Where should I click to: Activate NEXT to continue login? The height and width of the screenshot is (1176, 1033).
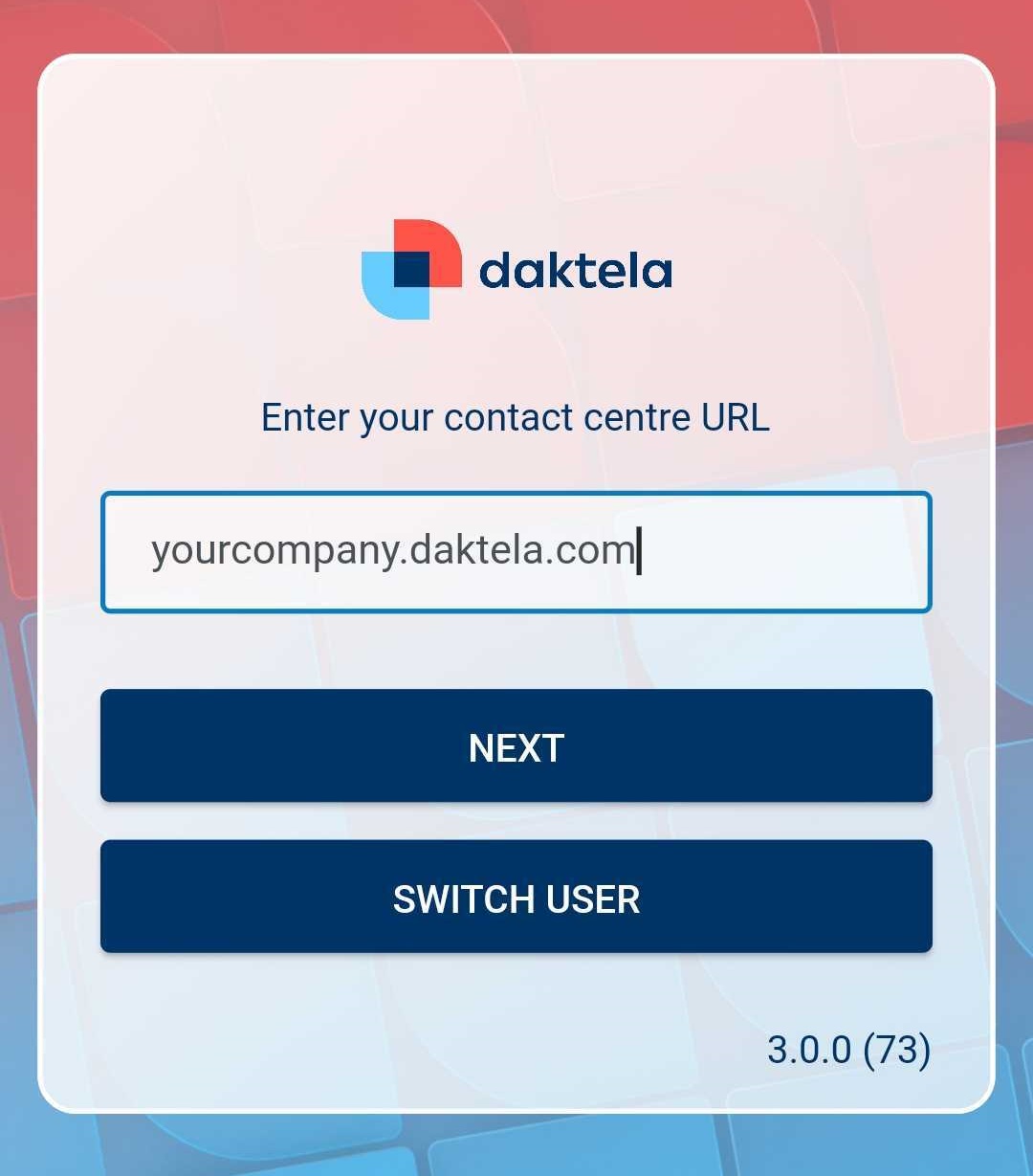(x=516, y=745)
